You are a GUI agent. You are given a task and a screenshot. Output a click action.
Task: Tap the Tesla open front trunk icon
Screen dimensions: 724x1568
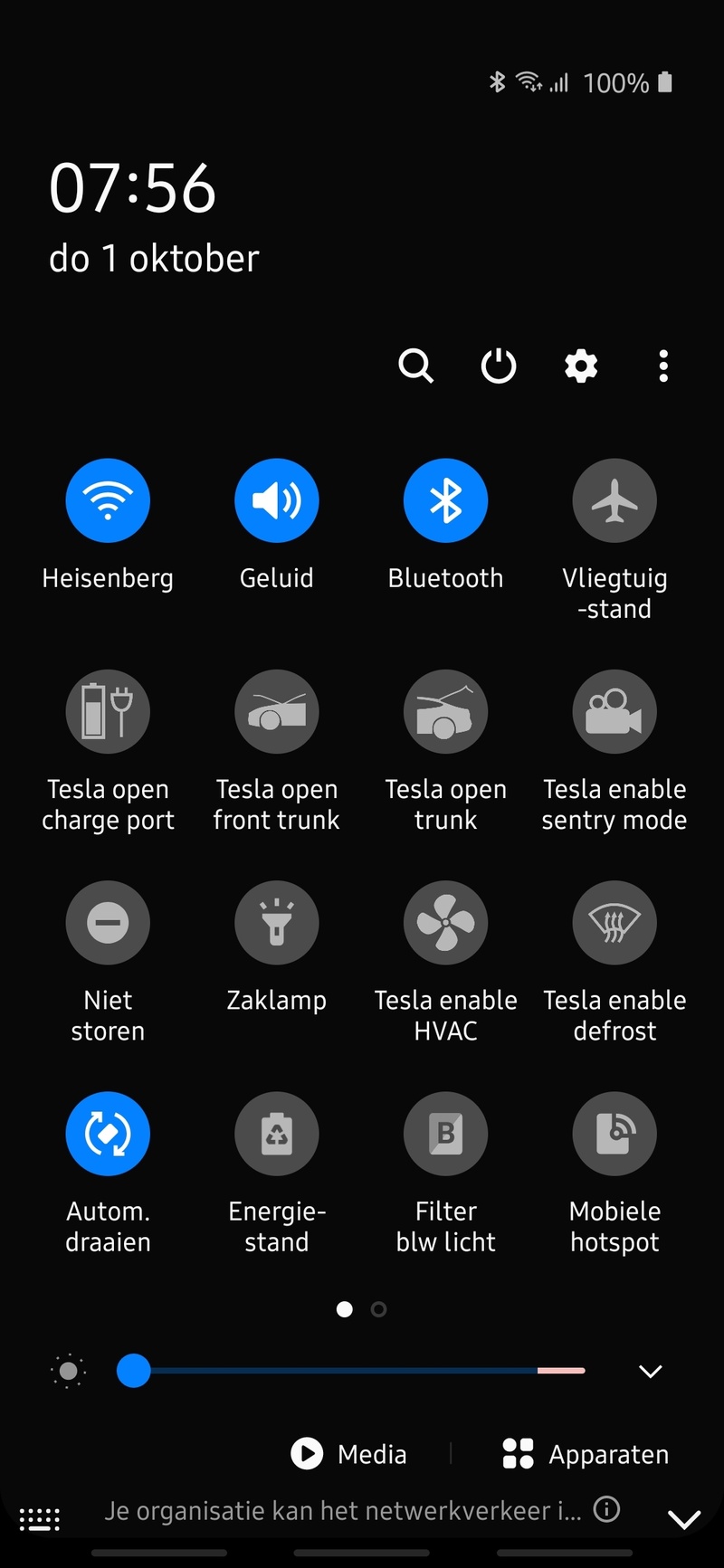pos(276,711)
